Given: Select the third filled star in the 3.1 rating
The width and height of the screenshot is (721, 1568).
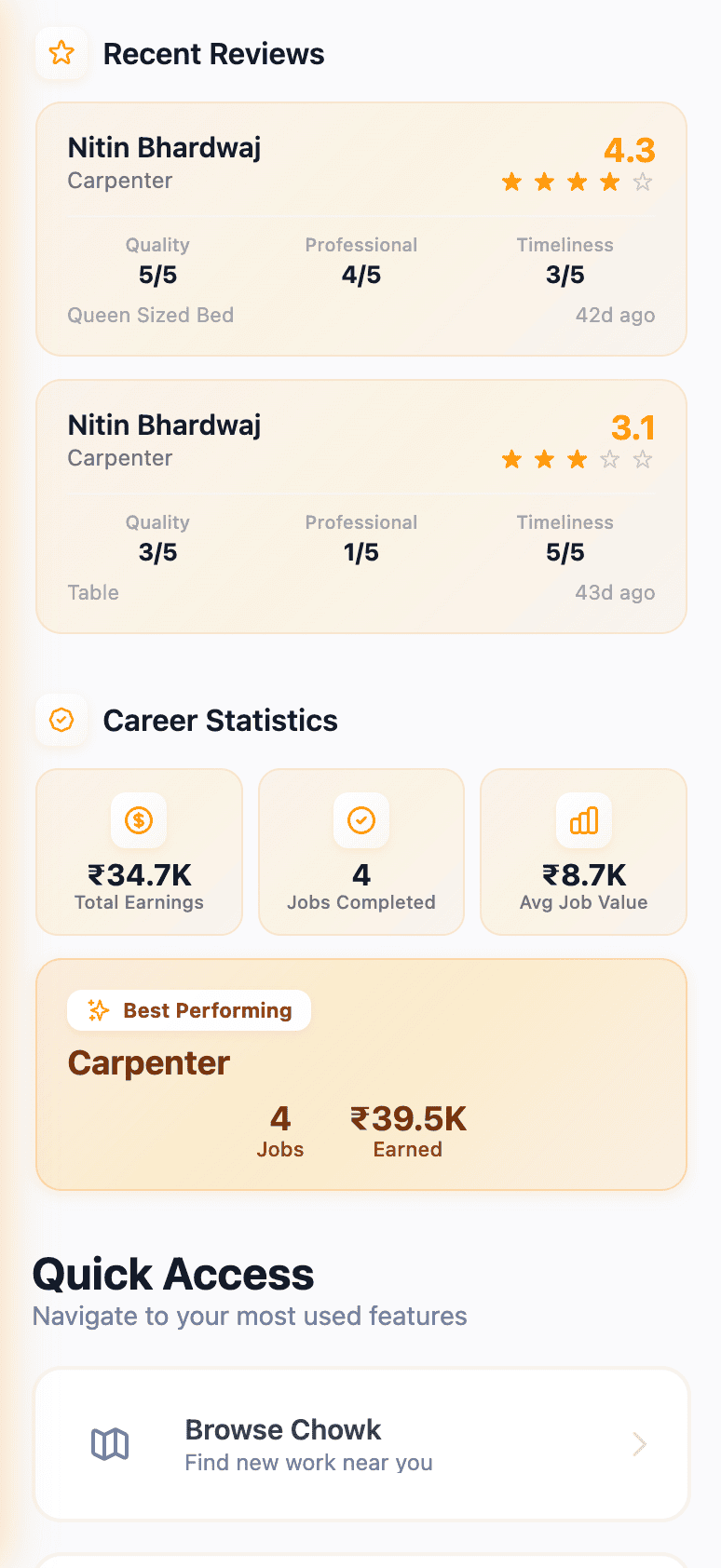Looking at the screenshot, I should click(x=577, y=458).
